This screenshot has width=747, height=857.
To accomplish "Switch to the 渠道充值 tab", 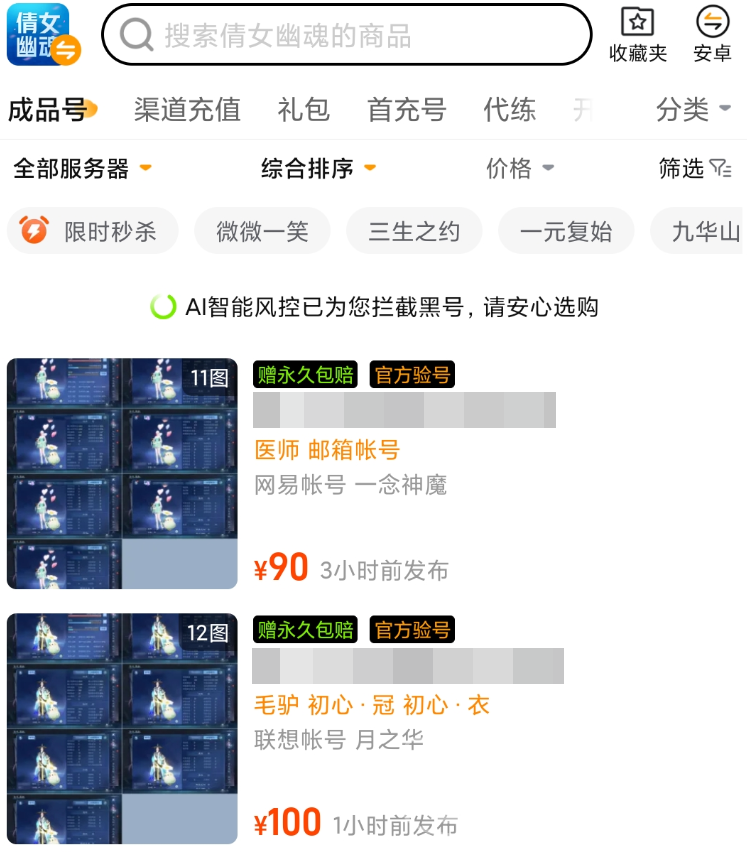I will [x=187, y=110].
